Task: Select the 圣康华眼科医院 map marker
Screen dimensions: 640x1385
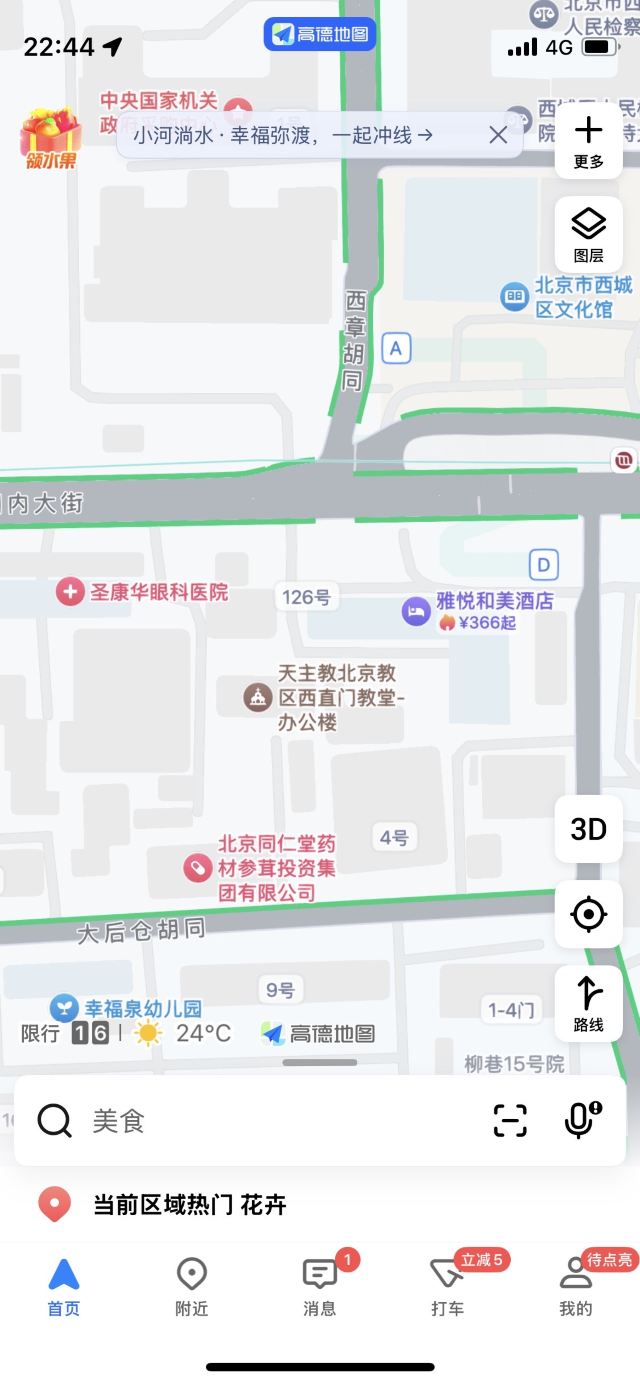Action: pos(70,592)
